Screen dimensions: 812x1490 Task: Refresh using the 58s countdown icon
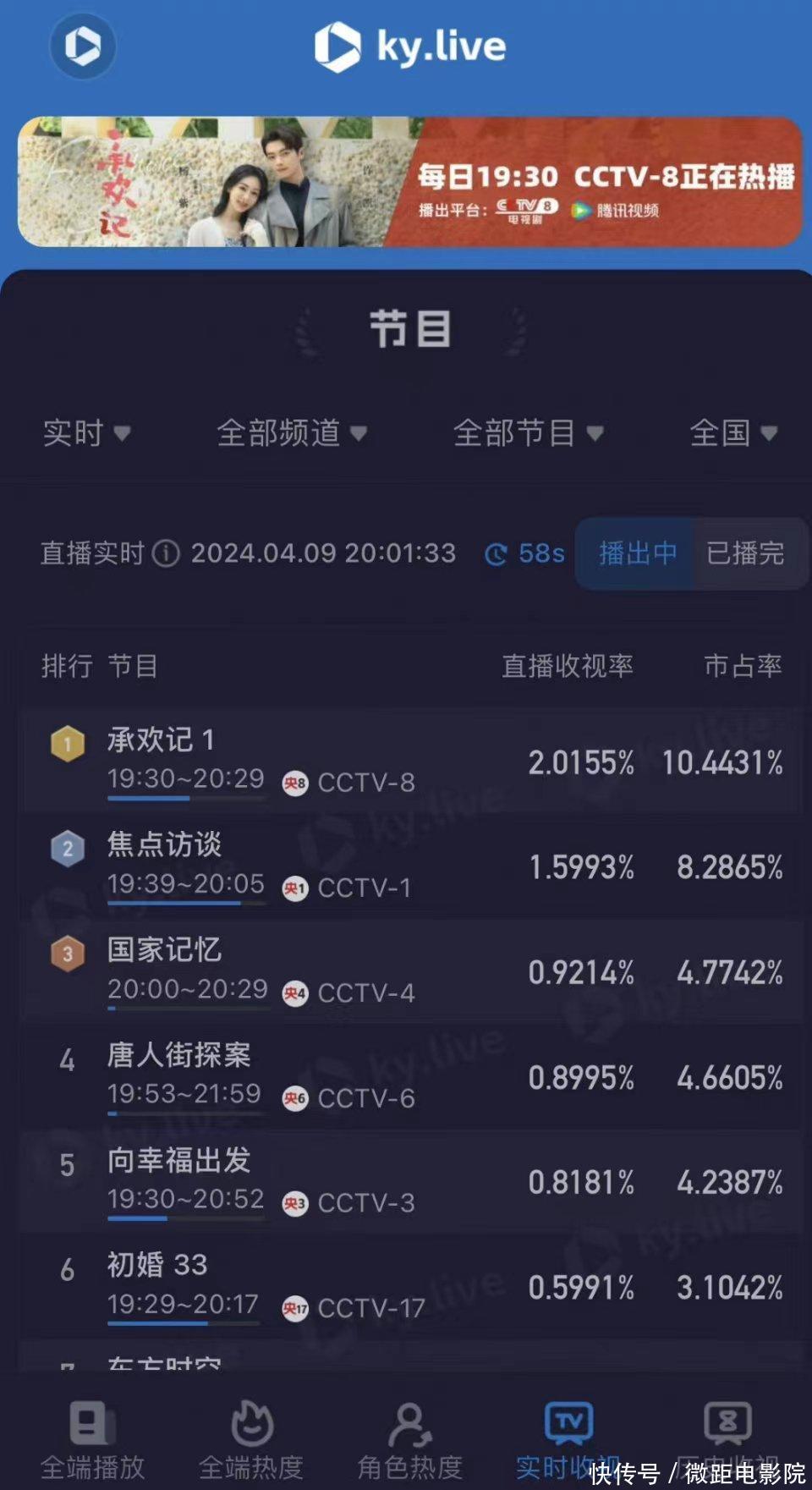click(x=496, y=554)
